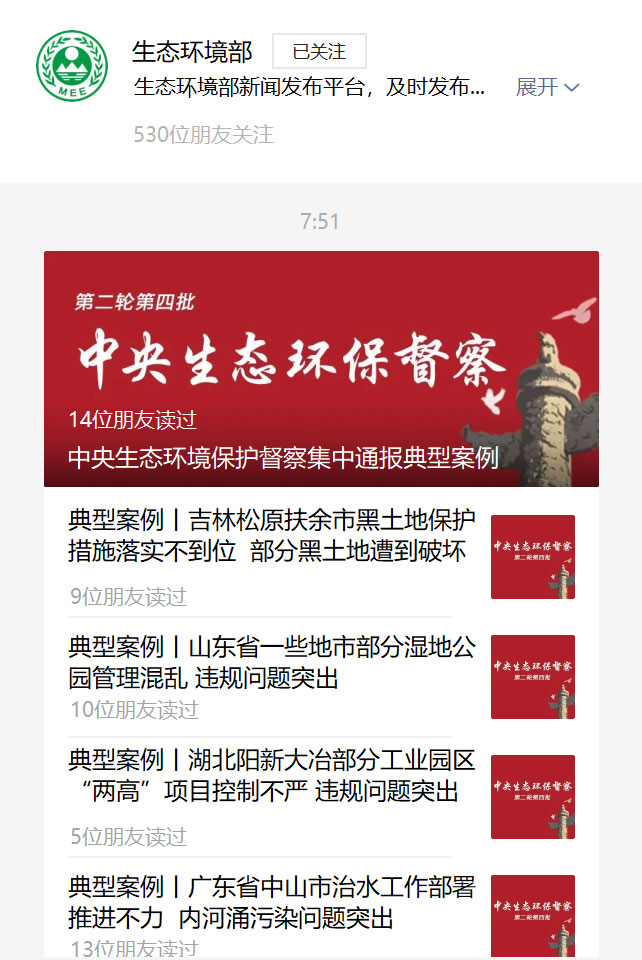Image resolution: width=642 pixels, height=960 pixels.
Task: Expand the account description with 展开
Action: point(547,87)
